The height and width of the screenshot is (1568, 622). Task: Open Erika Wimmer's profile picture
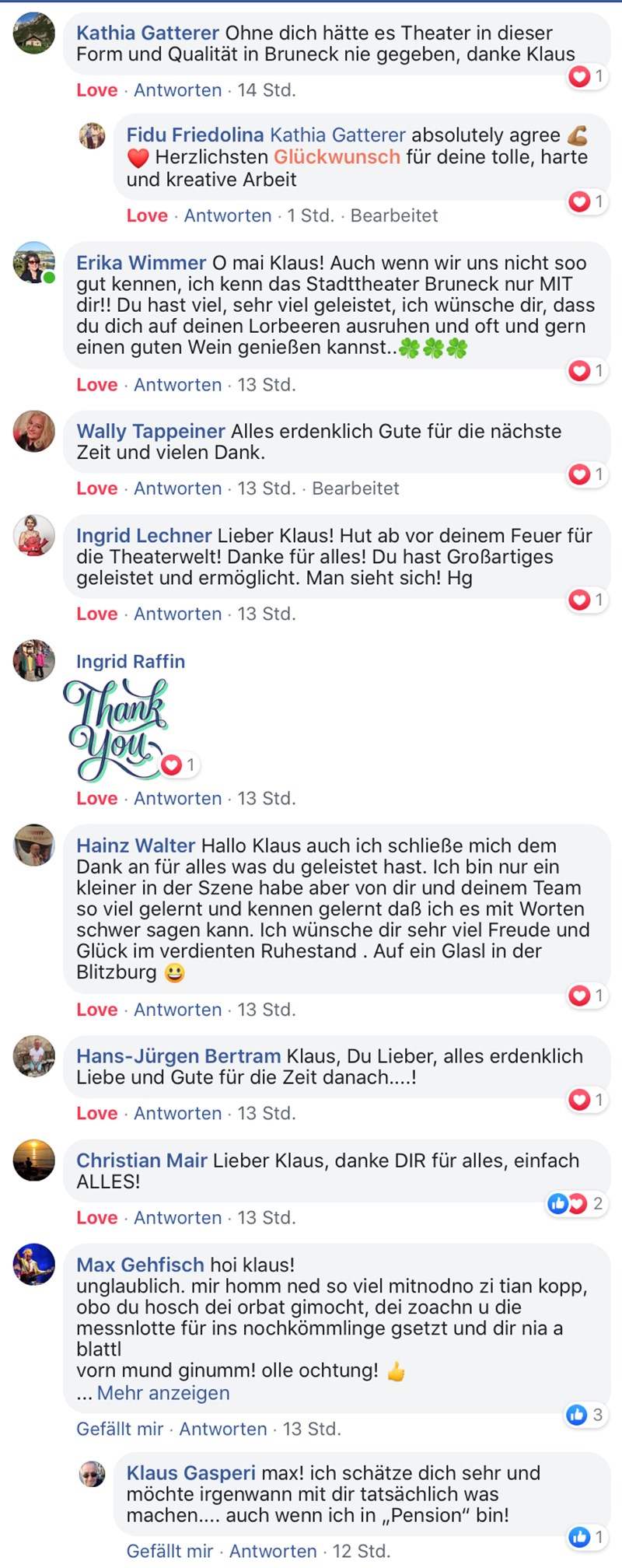[x=34, y=263]
